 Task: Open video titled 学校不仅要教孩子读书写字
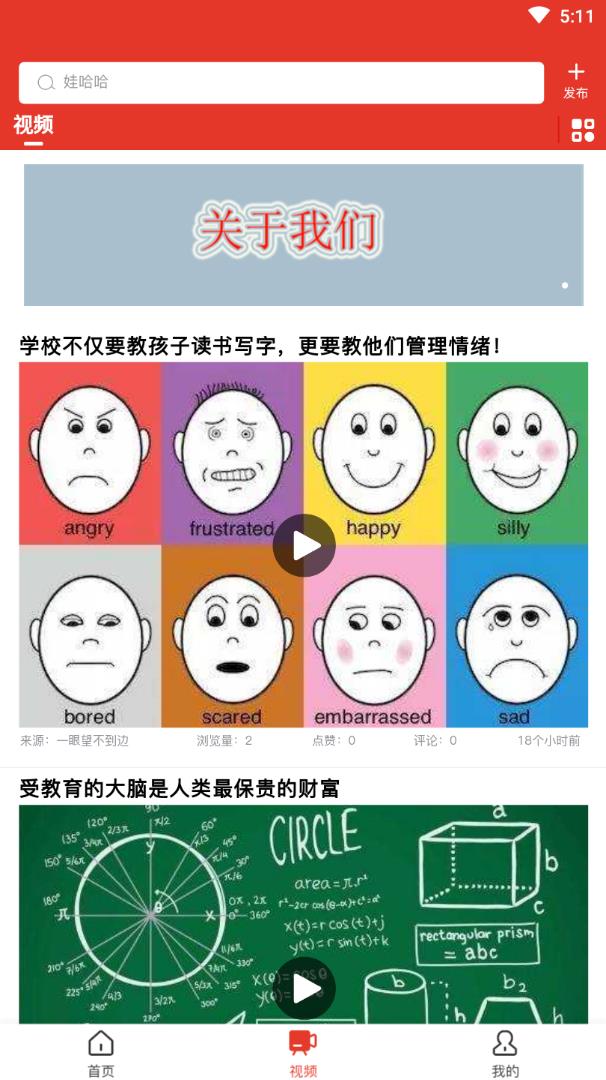coord(260,346)
